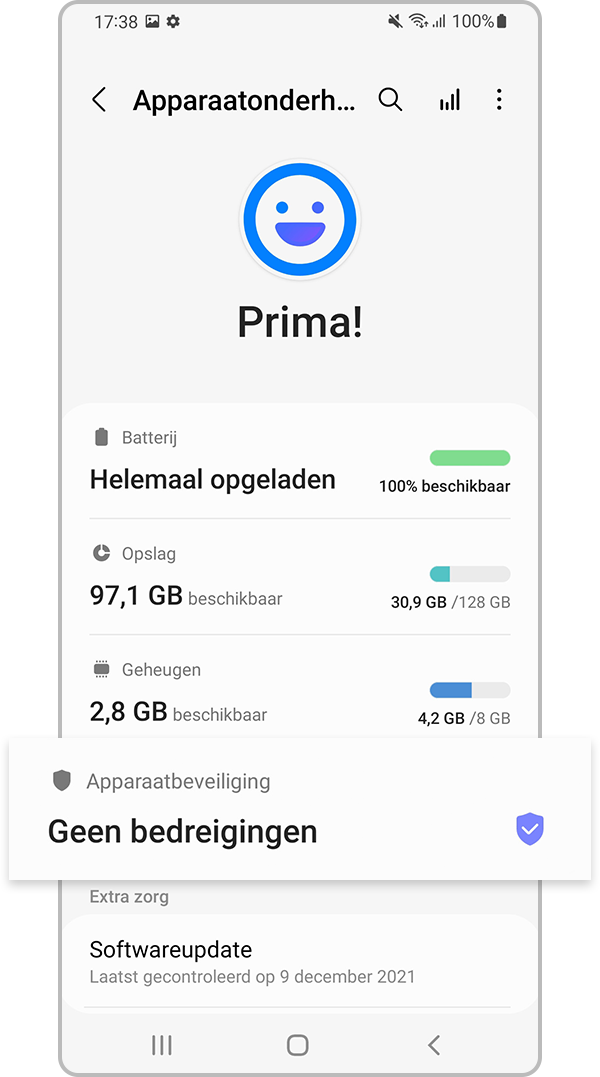
Task: Open recent apps from navigation bar
Action: pos(161,1045)
